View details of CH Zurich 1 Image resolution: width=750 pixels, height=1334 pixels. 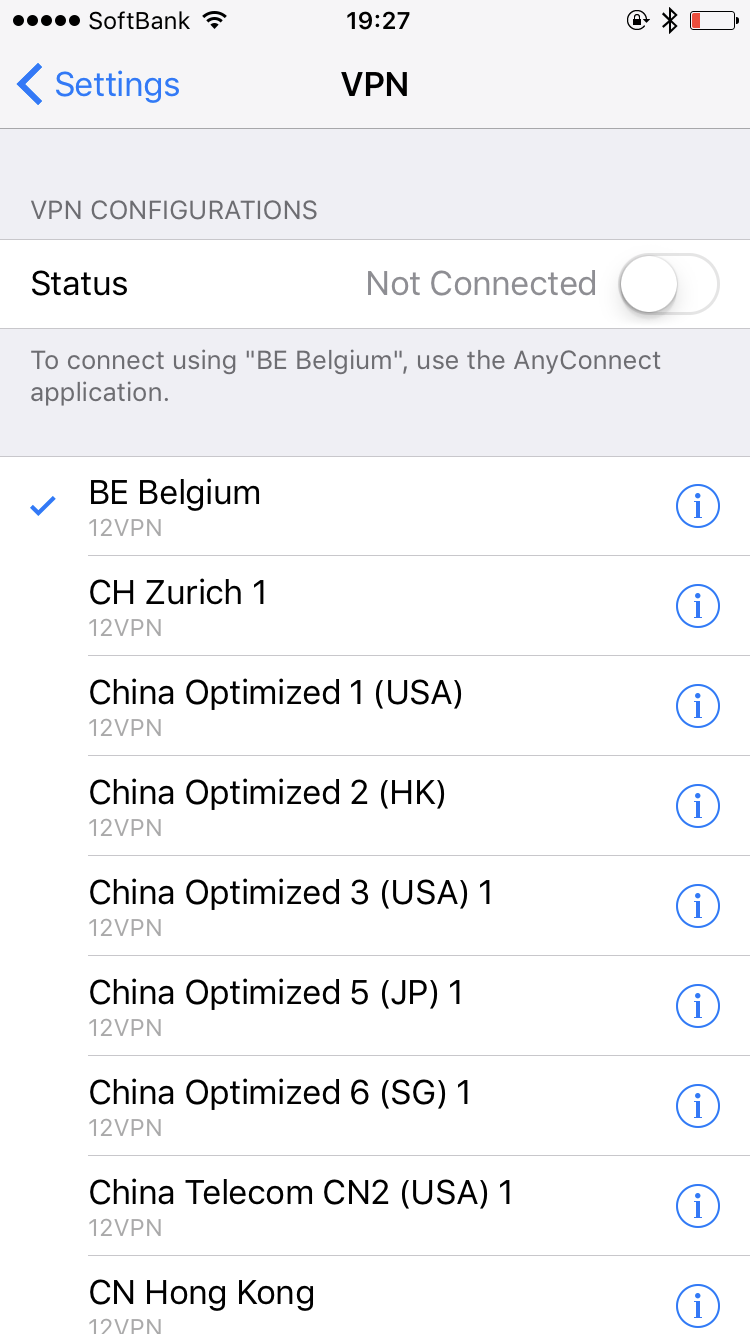point(698,606)
